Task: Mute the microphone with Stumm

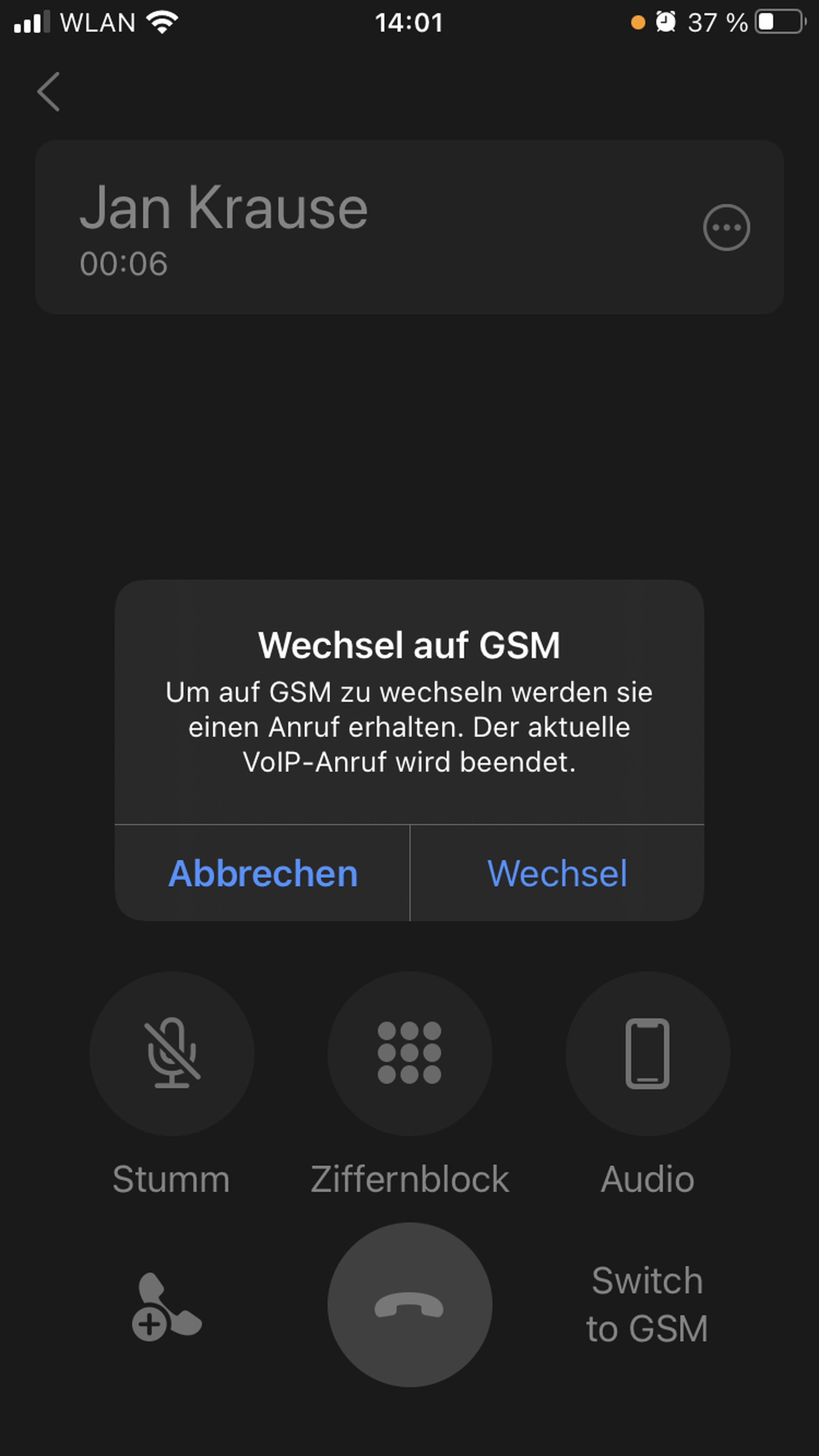Action: pos(172,1054)
